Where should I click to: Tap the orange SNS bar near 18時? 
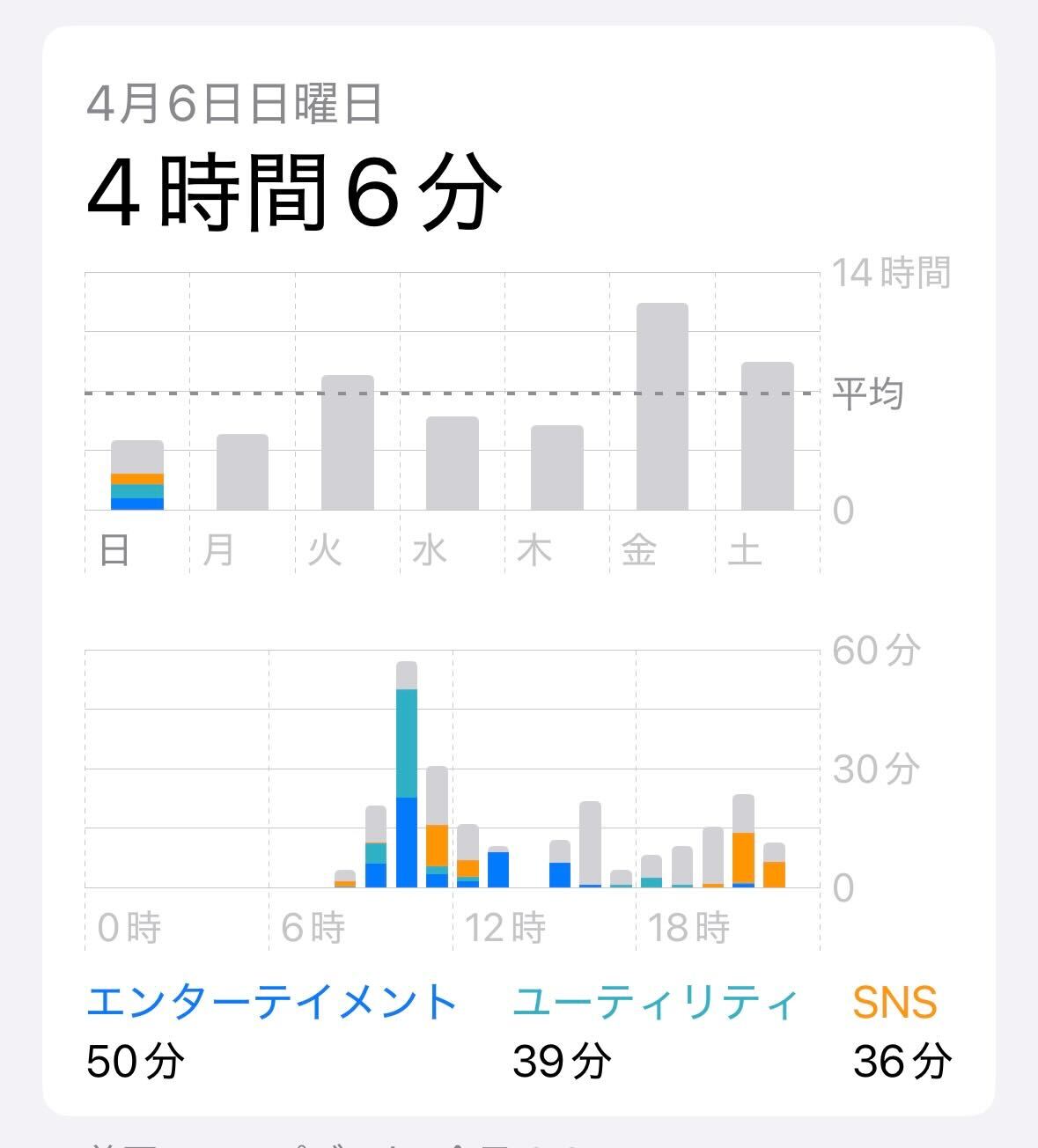(x=745, y=858)
